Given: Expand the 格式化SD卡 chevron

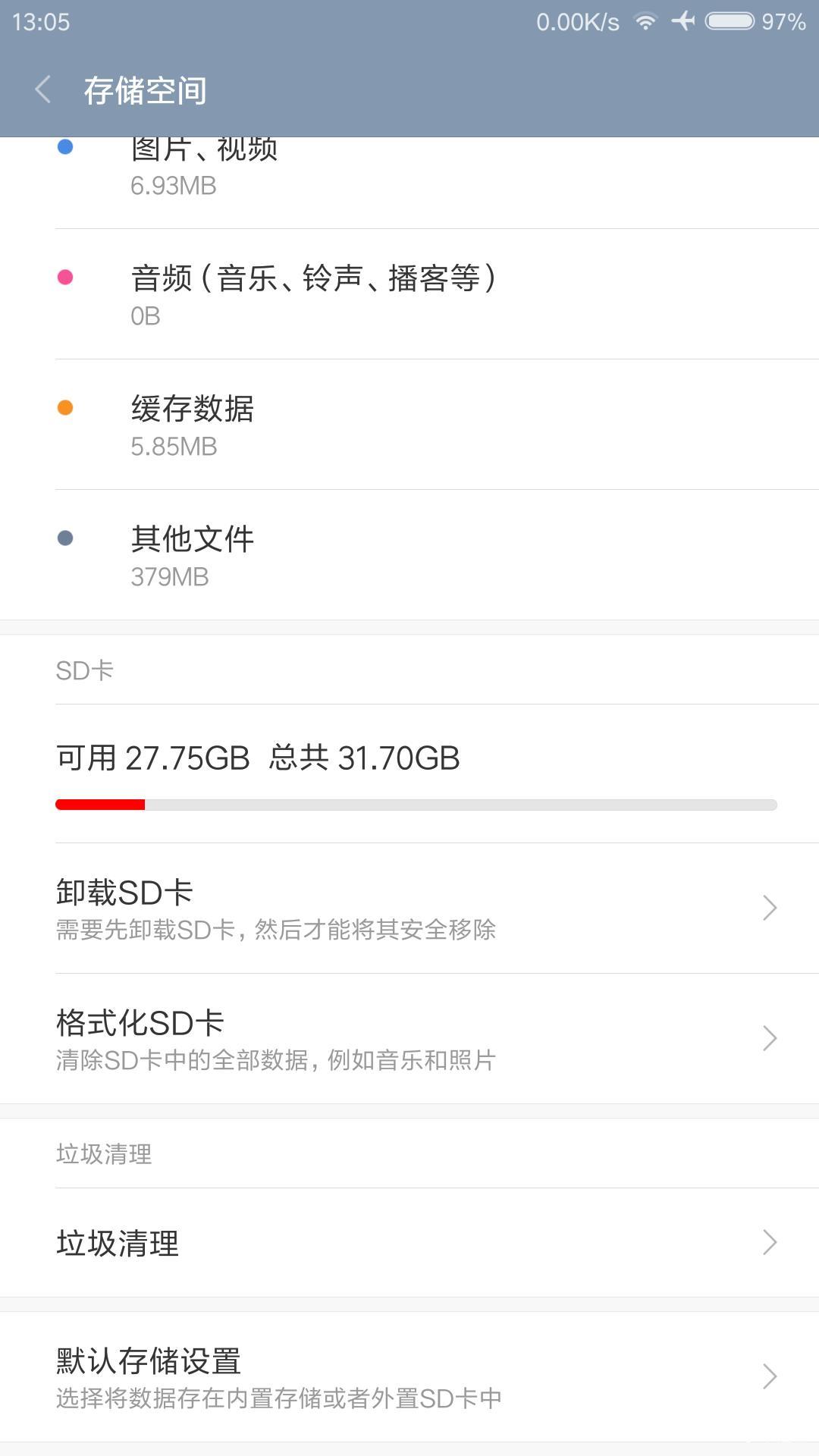Looking at the screenshot, I should 769,1037.
